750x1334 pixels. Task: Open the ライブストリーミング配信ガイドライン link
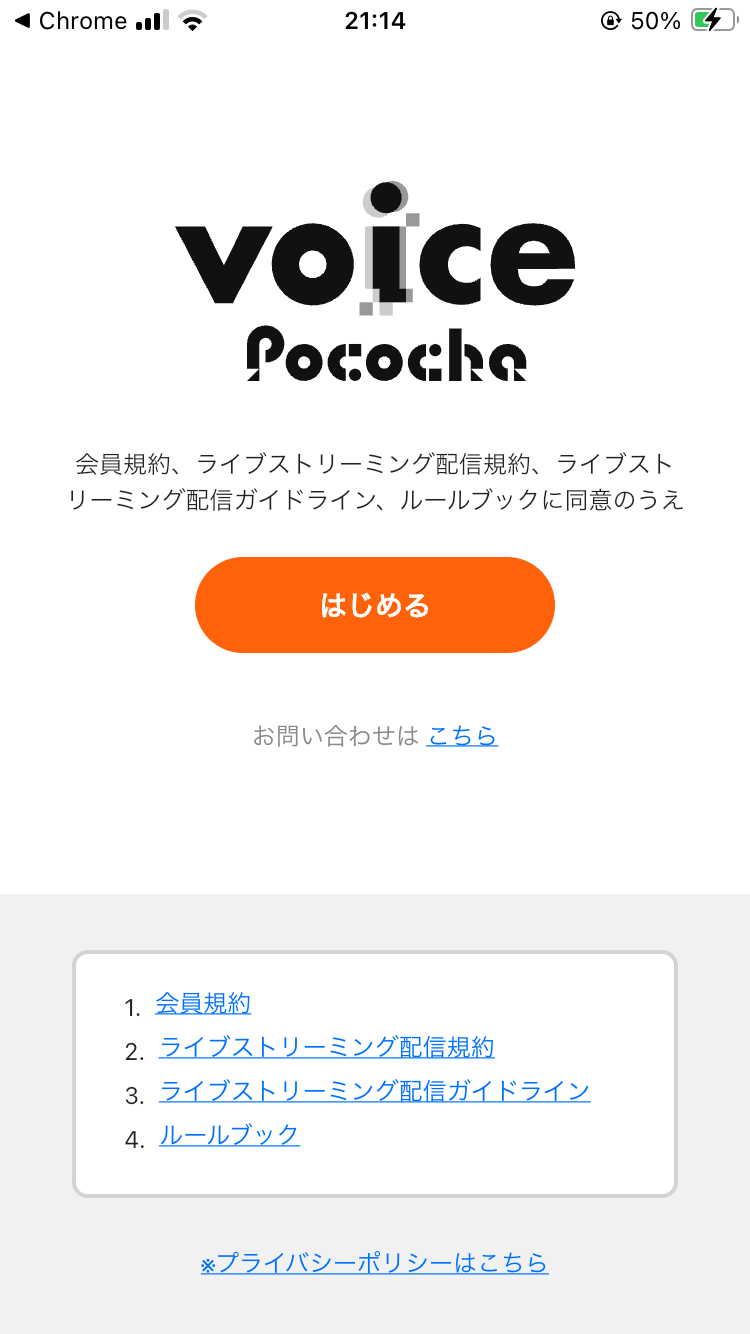pyautogui.click(x=375, y=1091)
